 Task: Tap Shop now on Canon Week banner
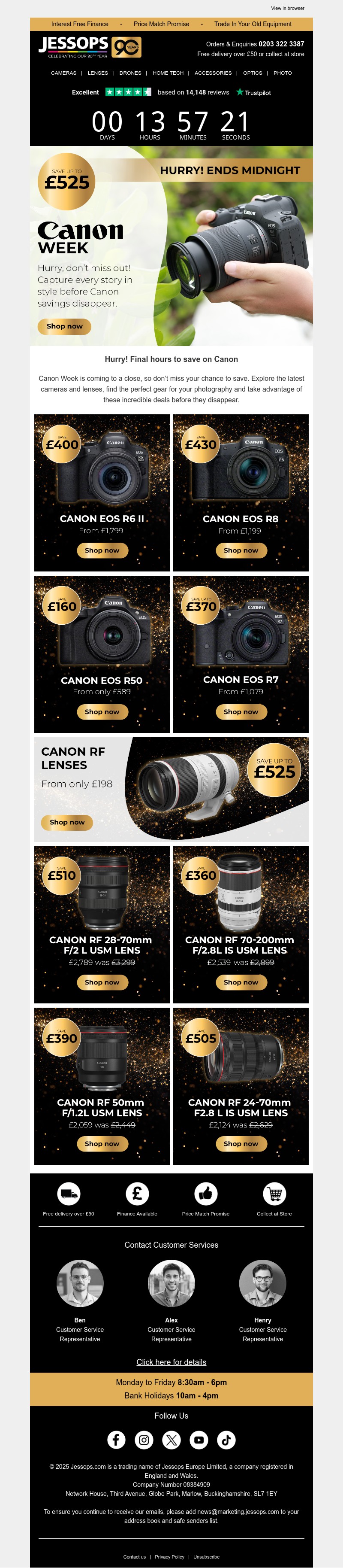(64, 326)
